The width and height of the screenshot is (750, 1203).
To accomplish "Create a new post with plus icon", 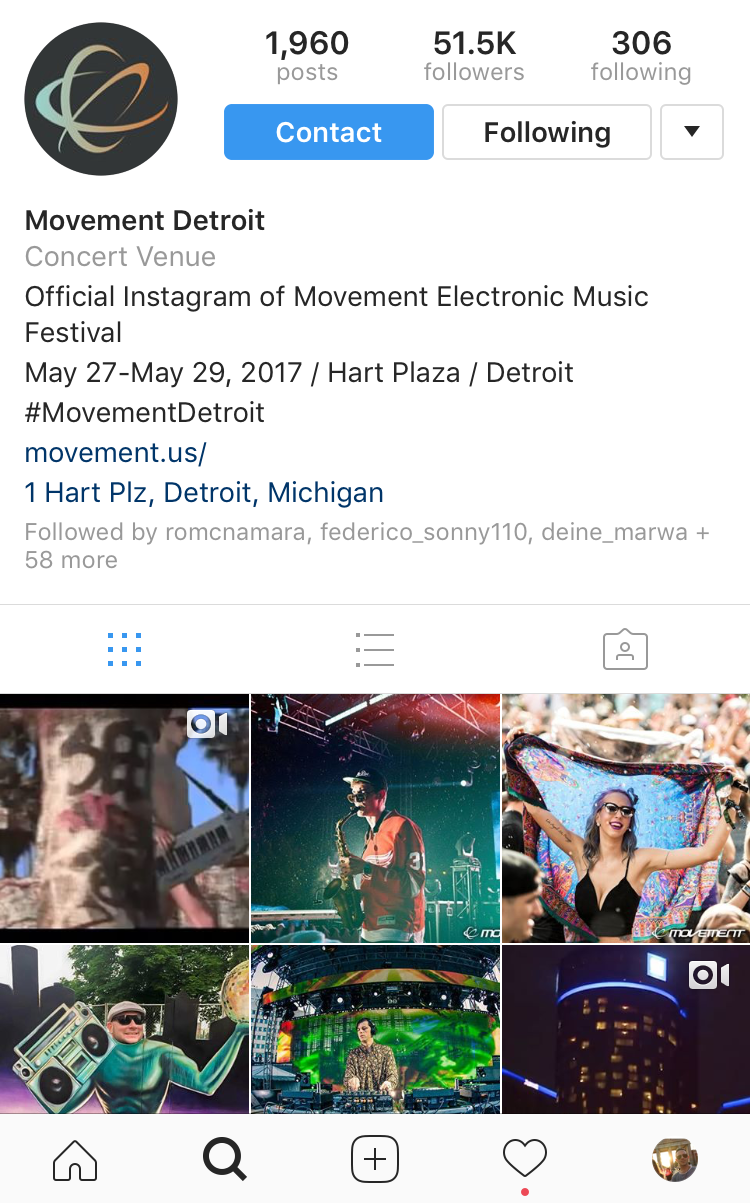I will pos(375,1160).
